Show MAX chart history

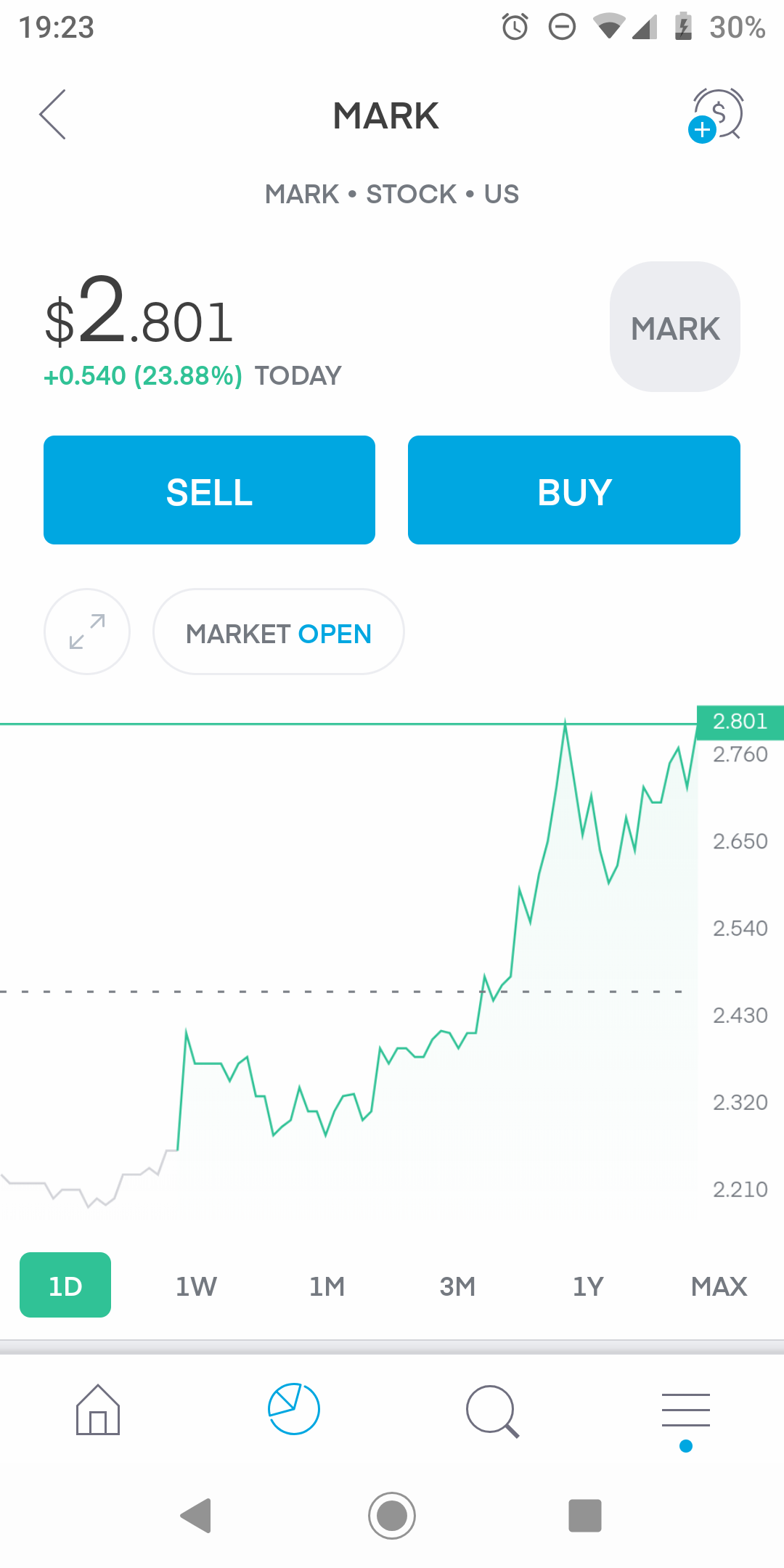(x=719, y=1286)
